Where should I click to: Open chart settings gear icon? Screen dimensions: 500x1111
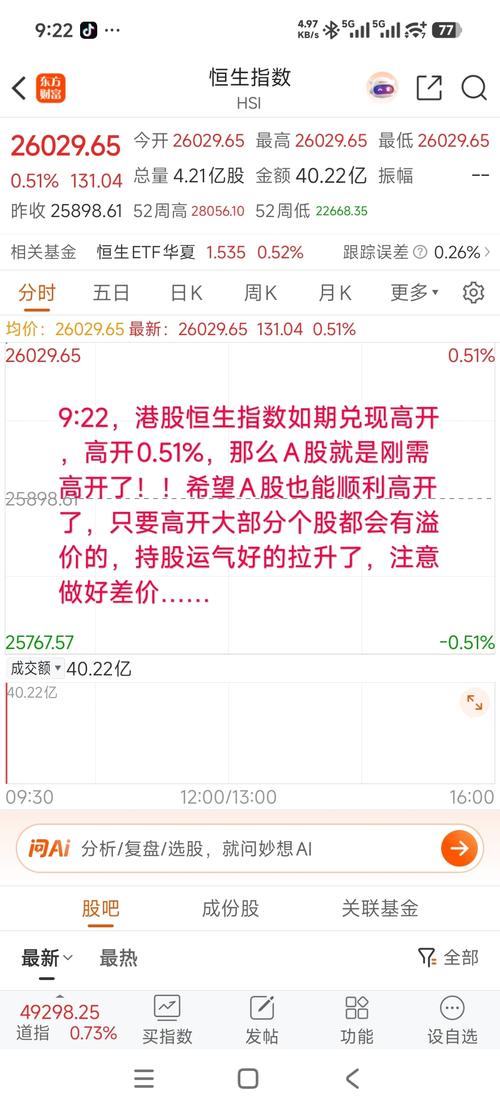point(473,293)
